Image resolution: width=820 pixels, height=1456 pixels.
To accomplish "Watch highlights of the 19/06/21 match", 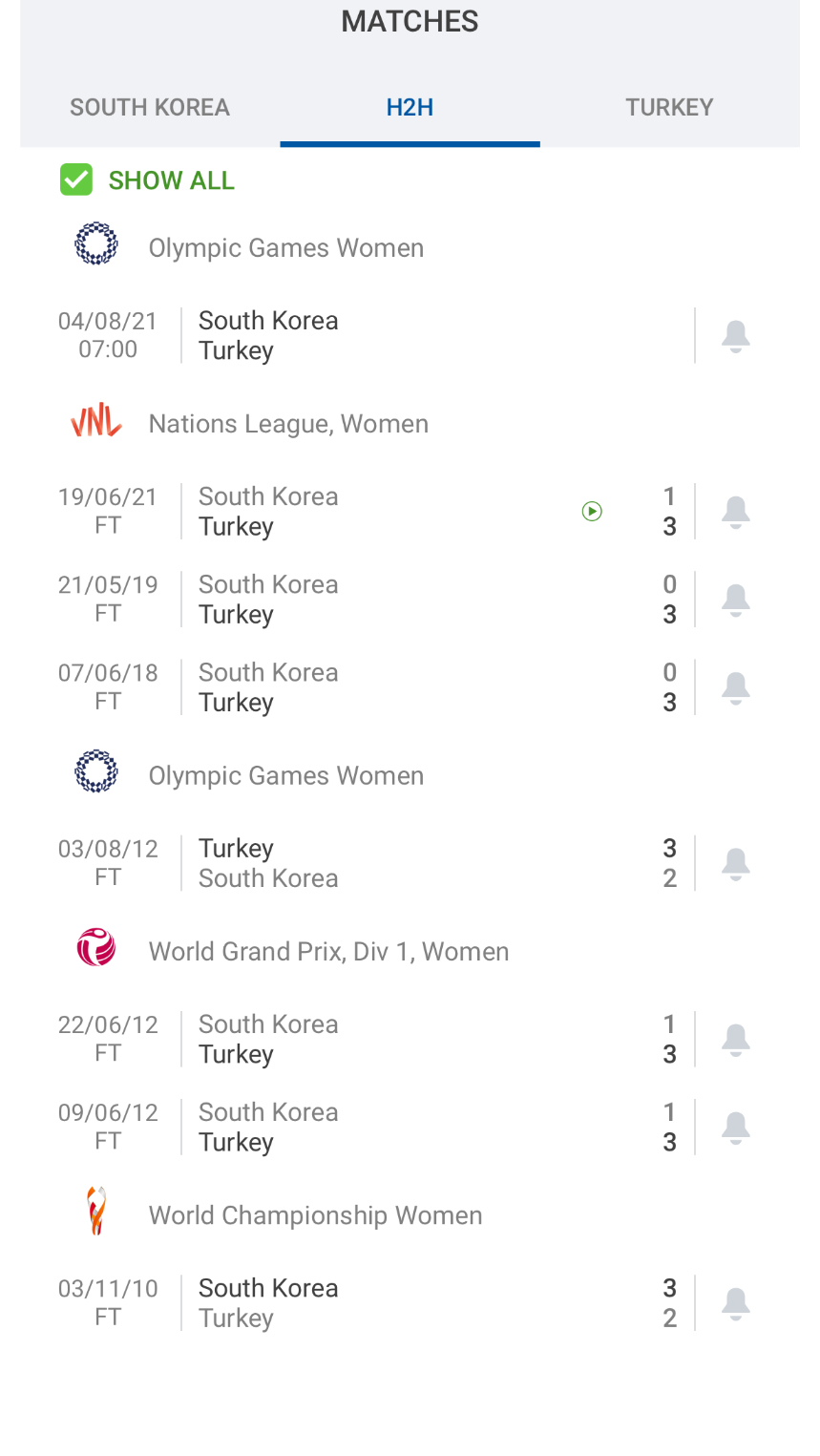I will pyautogui.click(x=592, y=512).
